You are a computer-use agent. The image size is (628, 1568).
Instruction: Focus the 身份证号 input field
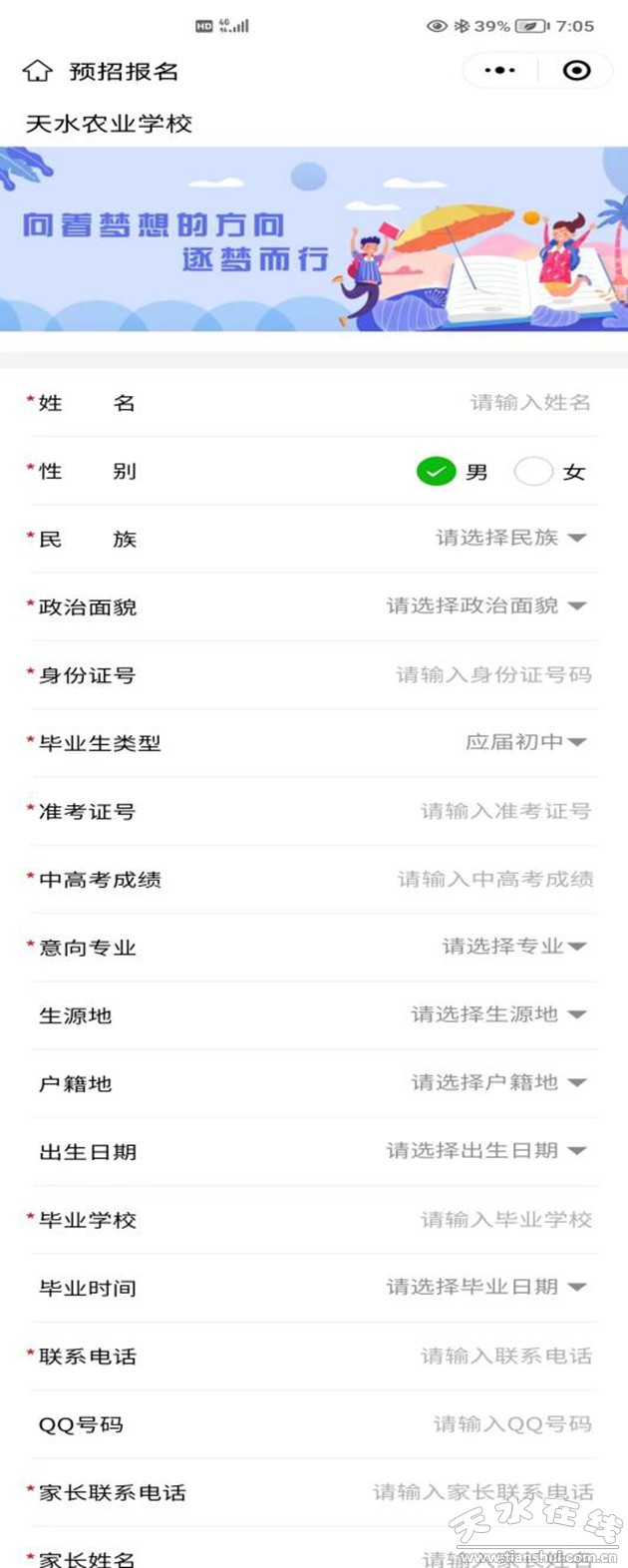pyautogui.click(x=493, y=675)
